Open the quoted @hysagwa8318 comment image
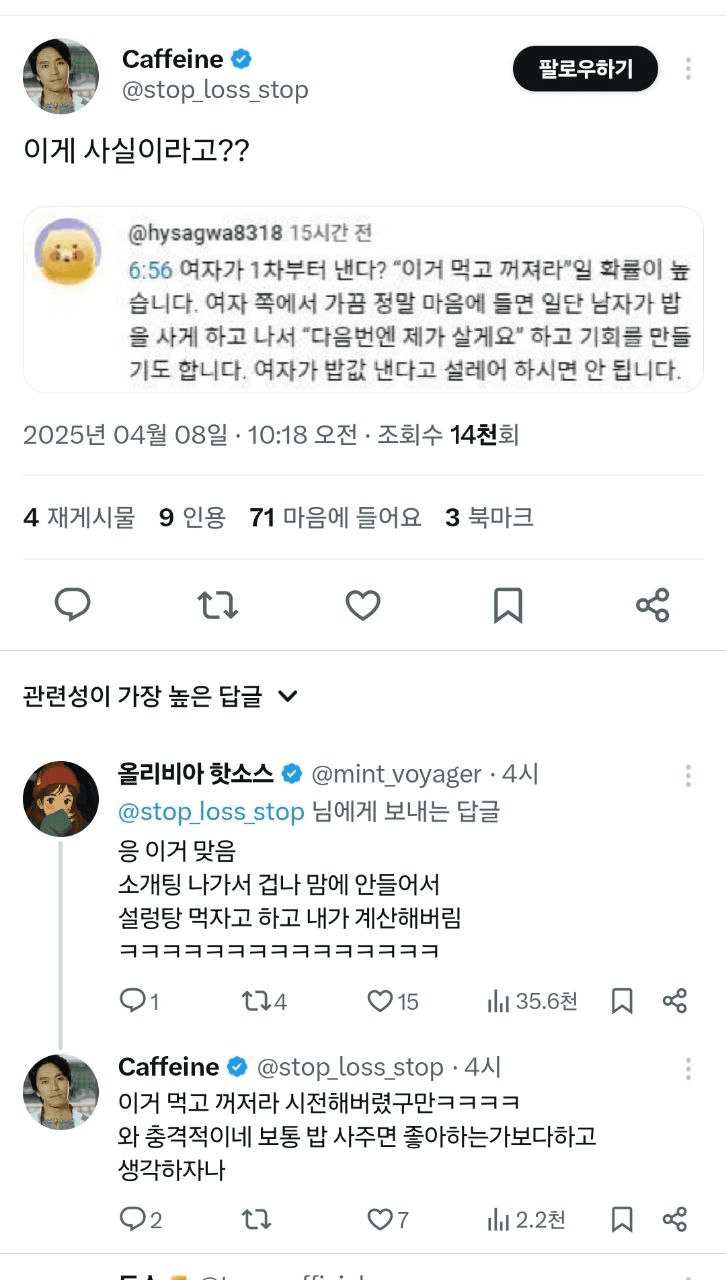The image size is (726, 1280). [363, 299]
